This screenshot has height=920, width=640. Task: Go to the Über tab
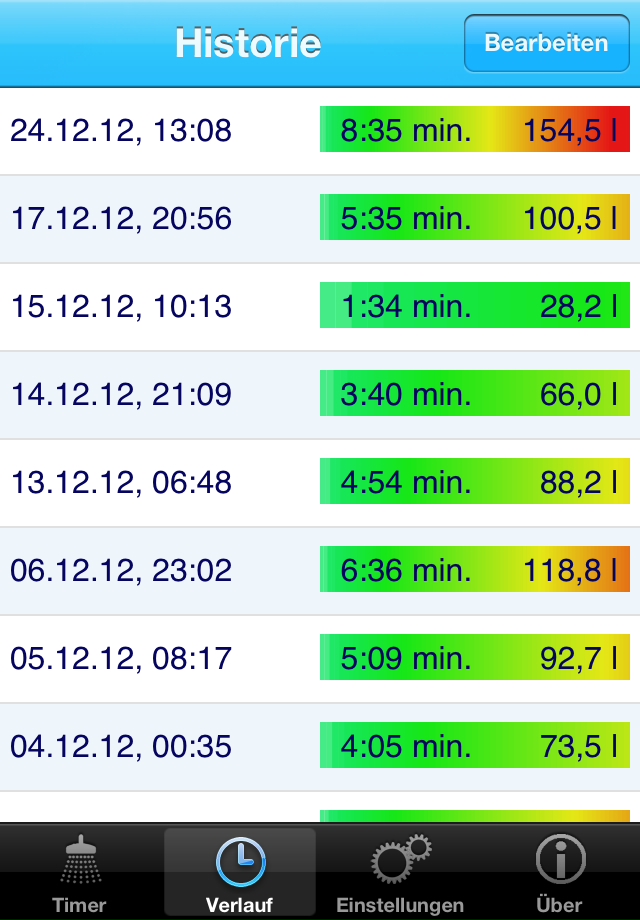[559, 872]
